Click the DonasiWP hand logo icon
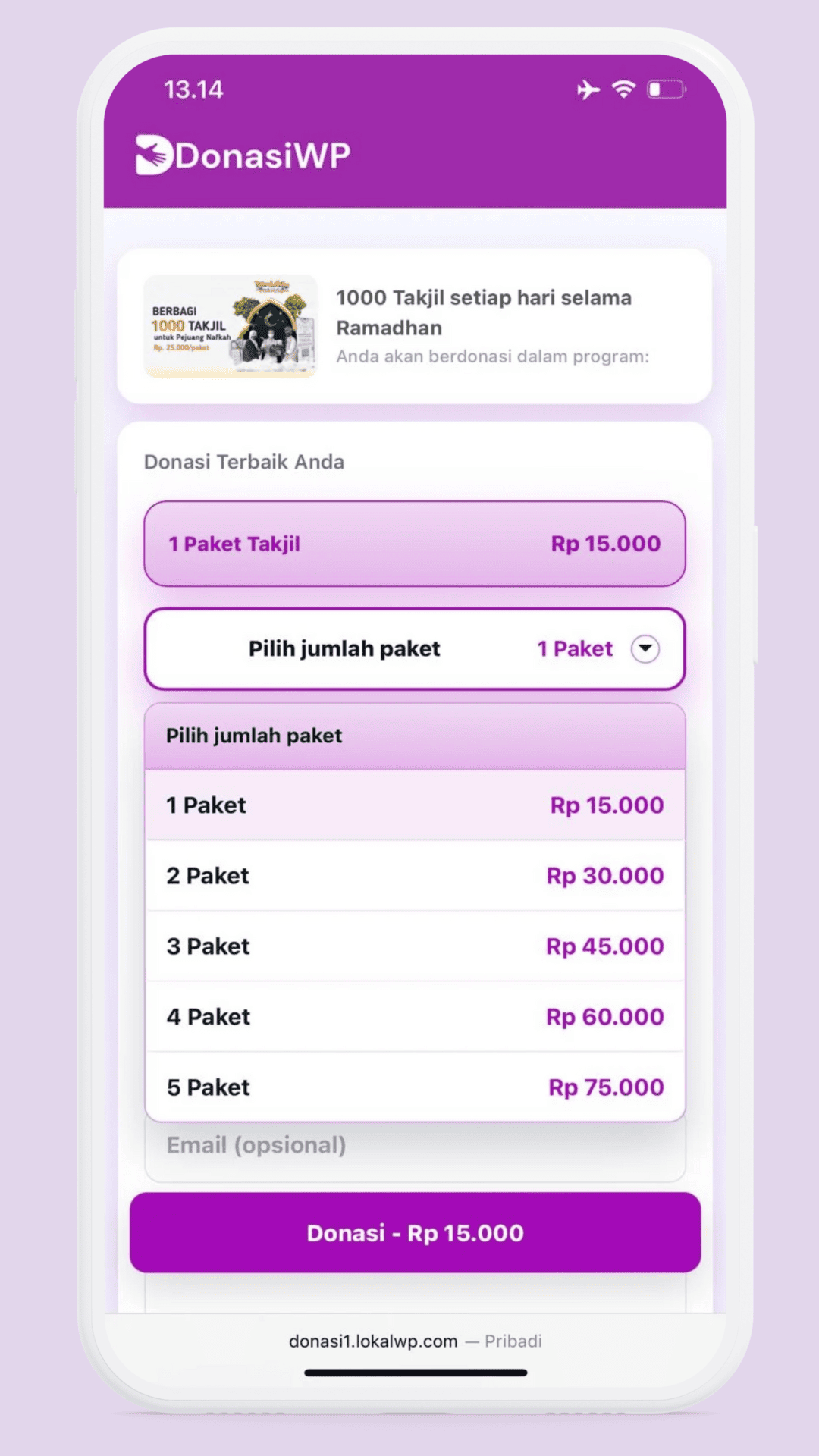Image resolution: width=819 pixels, height=1456 pixels. coord(152,155)
